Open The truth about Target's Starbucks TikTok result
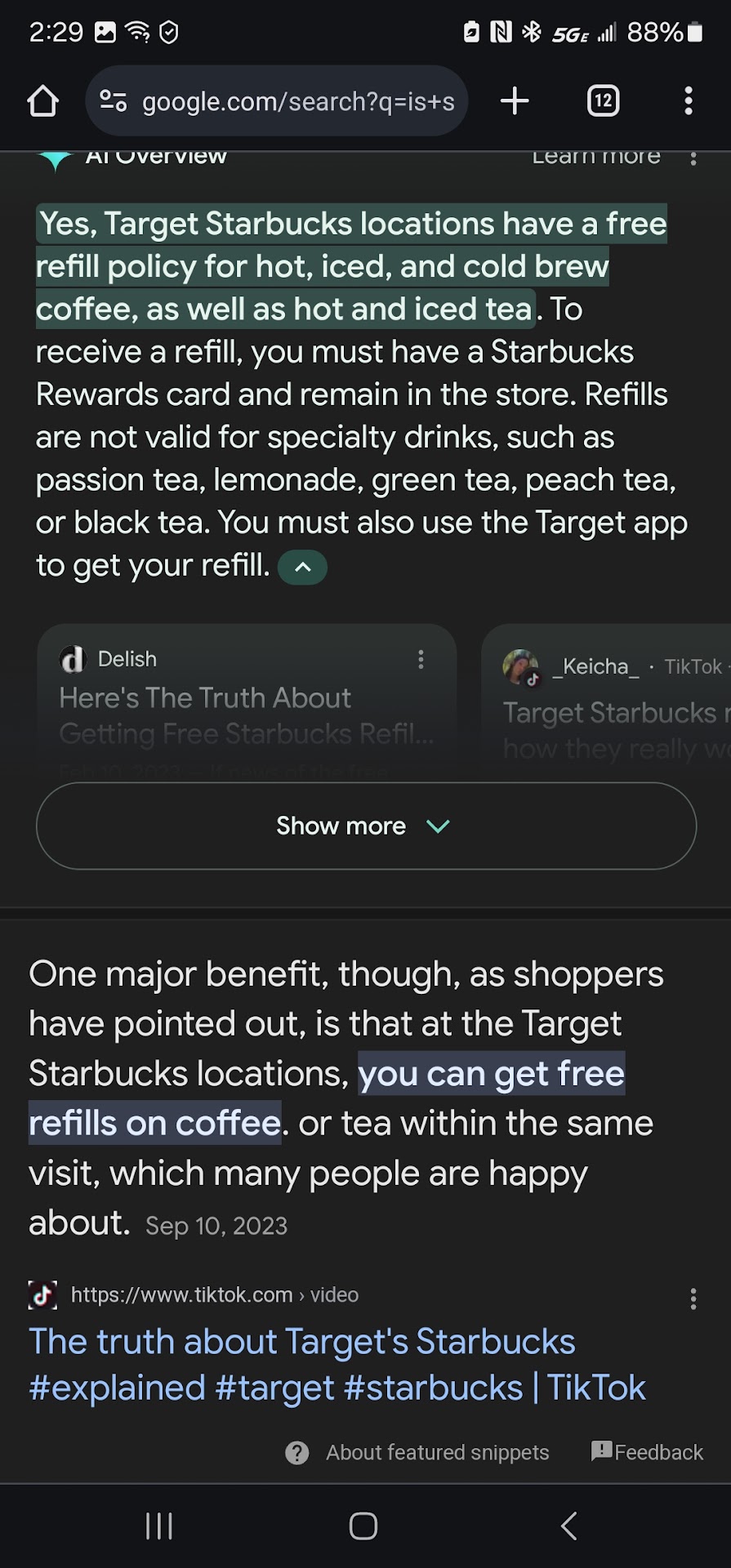 337,1364
